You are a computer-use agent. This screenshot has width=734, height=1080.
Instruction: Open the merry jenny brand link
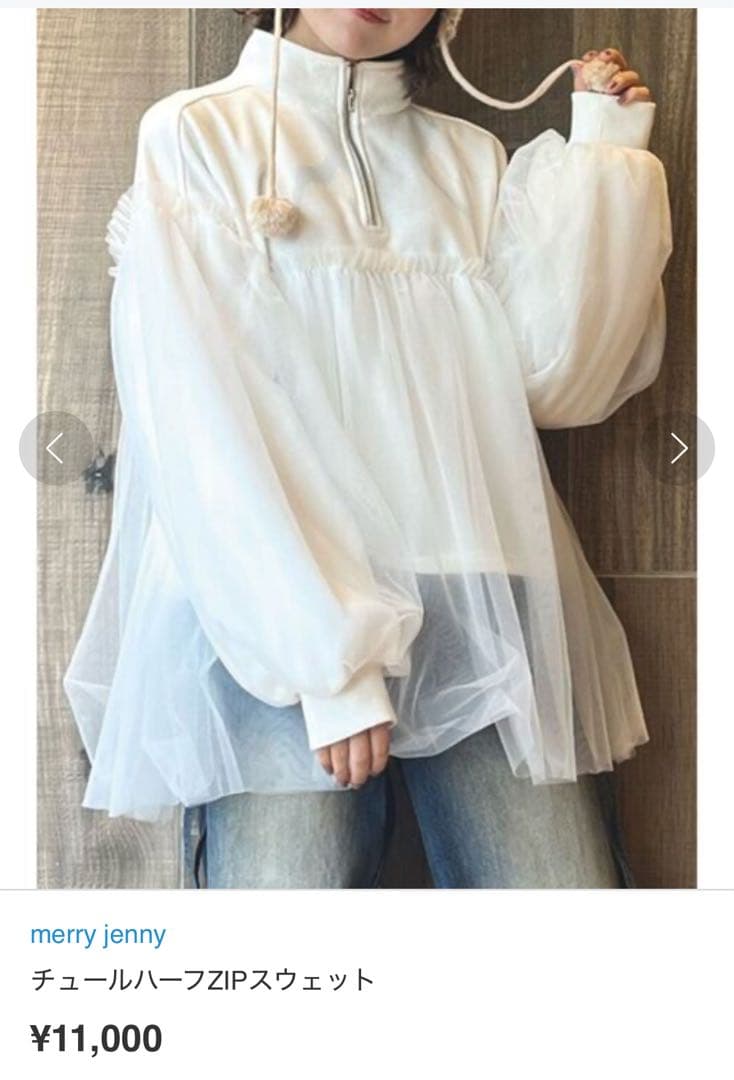pyautogui.click(x=98, y=935)
